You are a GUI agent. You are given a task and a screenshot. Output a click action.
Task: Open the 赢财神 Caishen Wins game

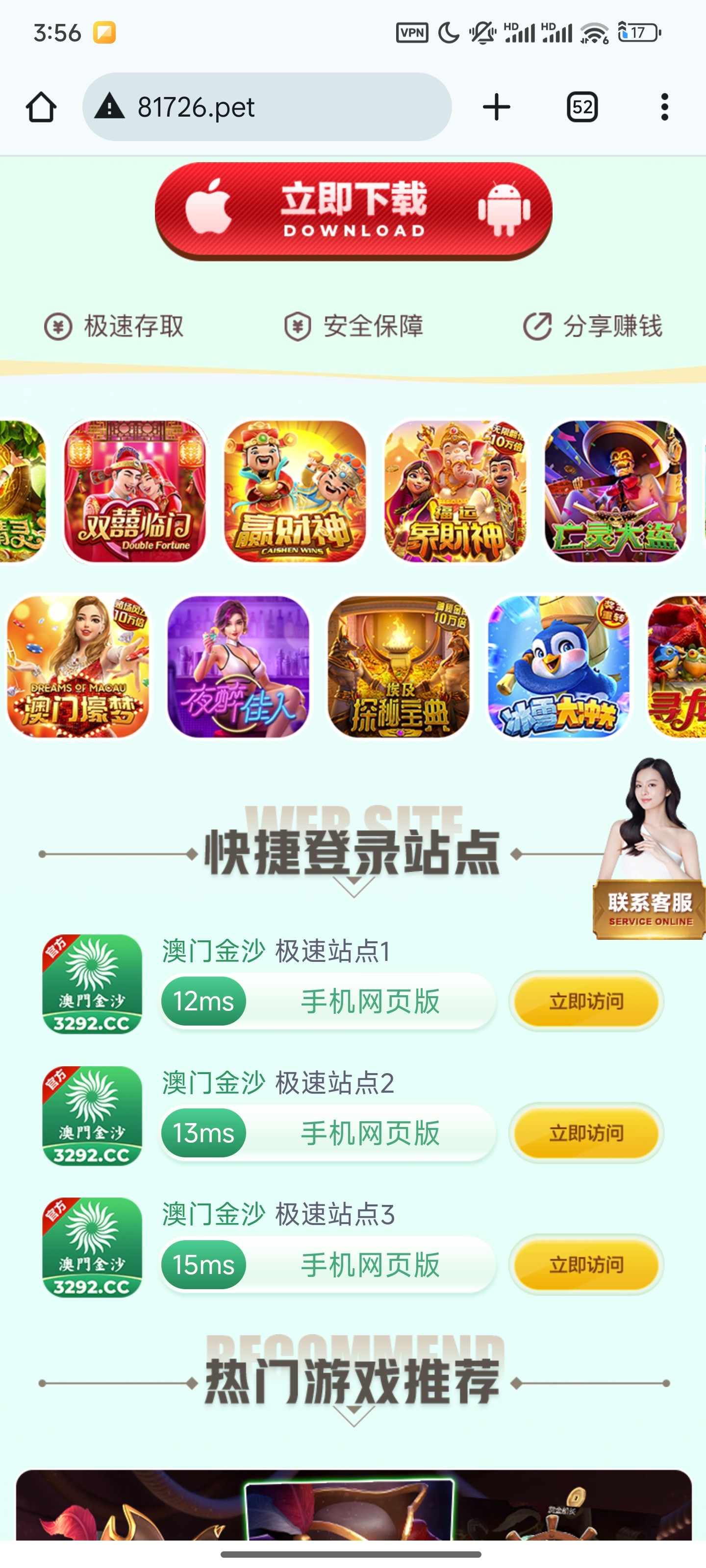(x=295, y=490)
